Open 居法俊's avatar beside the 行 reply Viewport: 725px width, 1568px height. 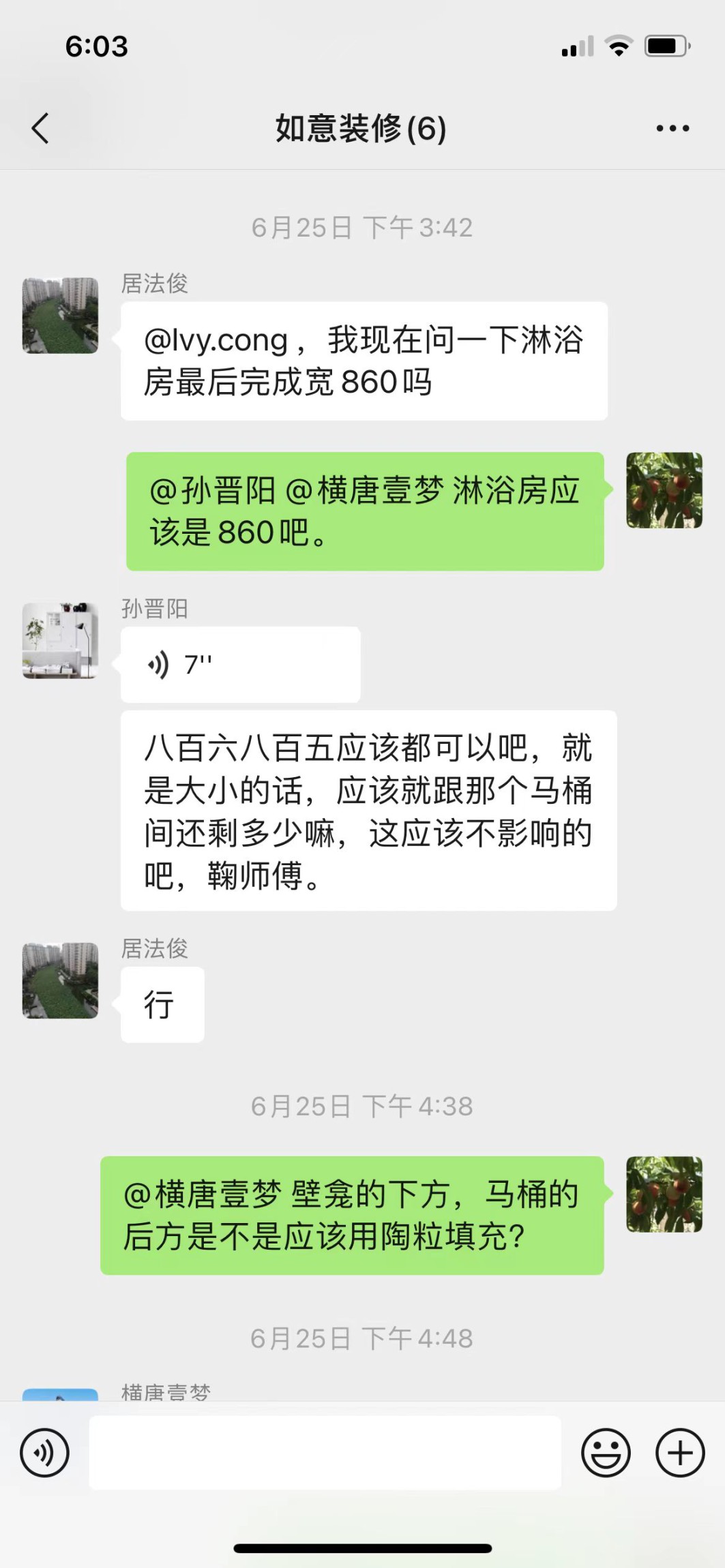(60, 981)
